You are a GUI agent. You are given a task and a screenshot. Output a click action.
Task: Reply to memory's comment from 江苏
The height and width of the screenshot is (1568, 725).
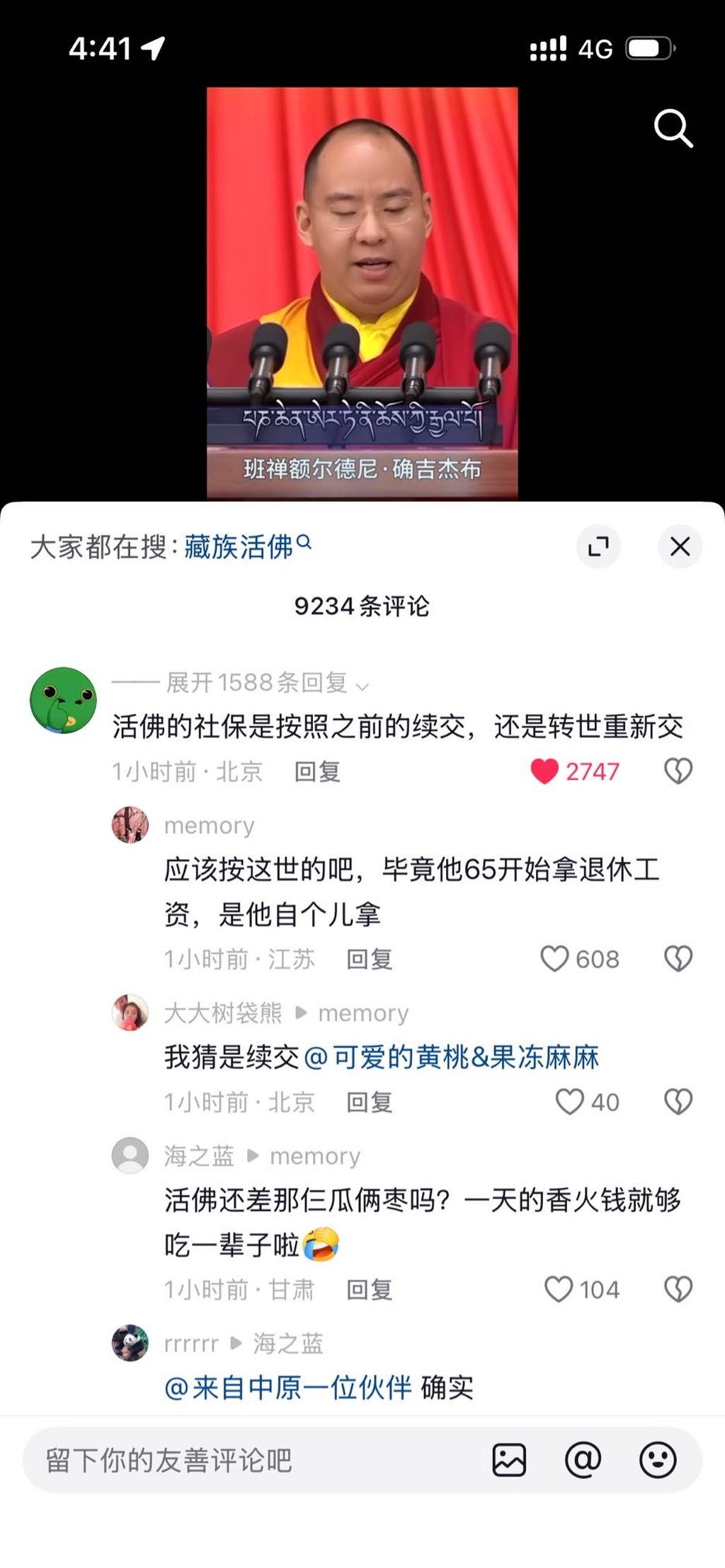tap(369, 959)
